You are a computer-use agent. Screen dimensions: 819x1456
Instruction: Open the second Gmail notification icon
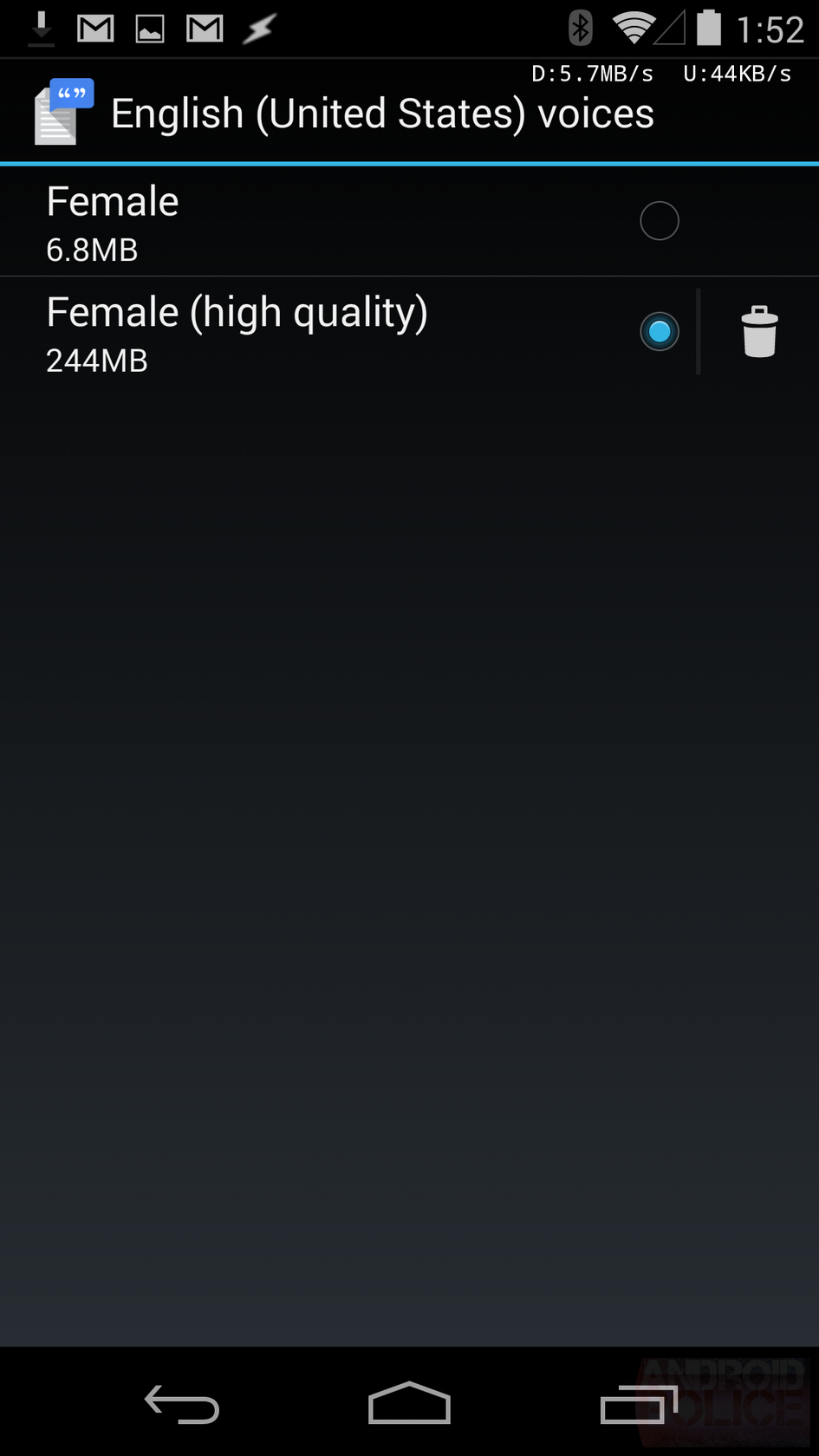[204, 29]
